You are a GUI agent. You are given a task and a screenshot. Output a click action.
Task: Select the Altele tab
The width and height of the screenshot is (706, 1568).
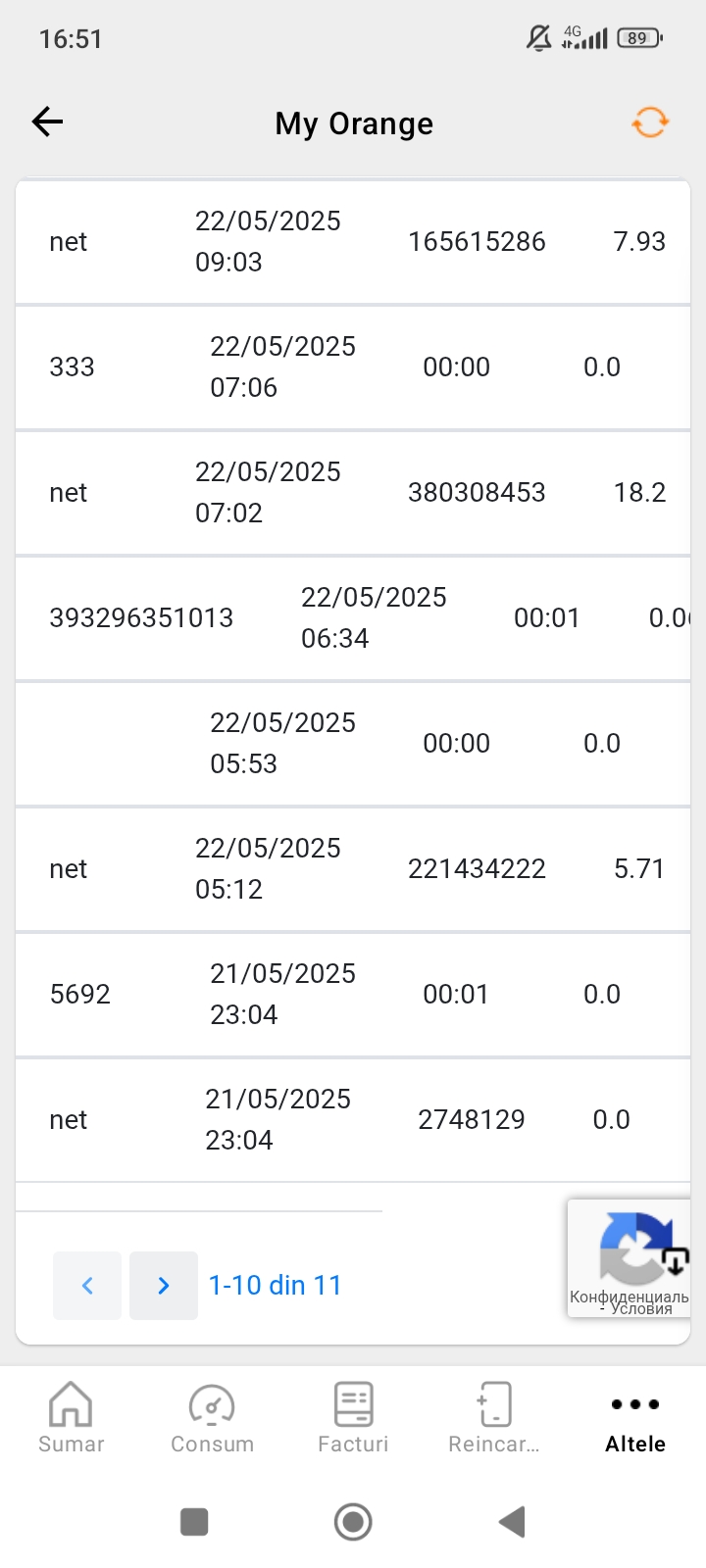[635, 1417]
